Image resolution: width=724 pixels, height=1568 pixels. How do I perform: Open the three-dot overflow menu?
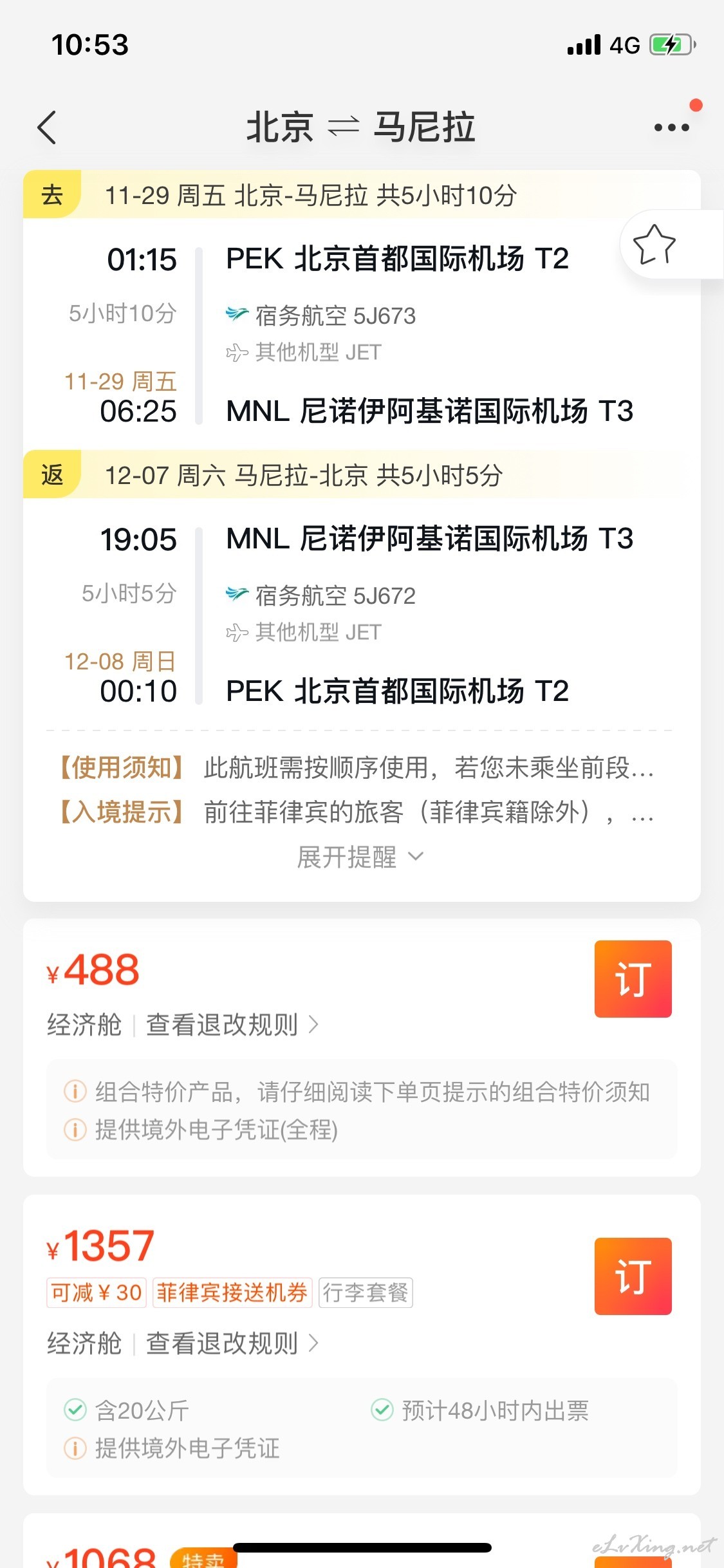click(x=671, y=127)
